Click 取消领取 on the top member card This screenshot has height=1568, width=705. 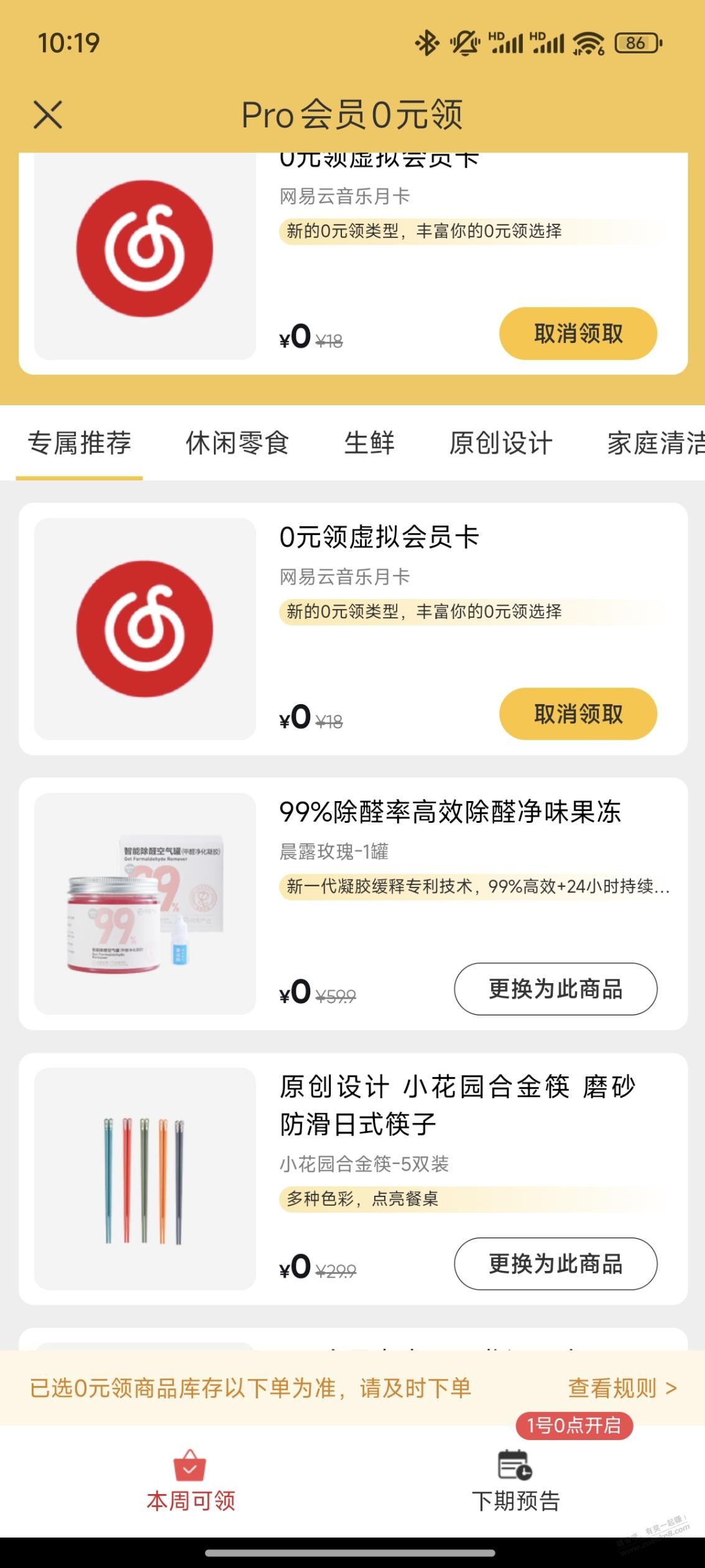point(577,334)
